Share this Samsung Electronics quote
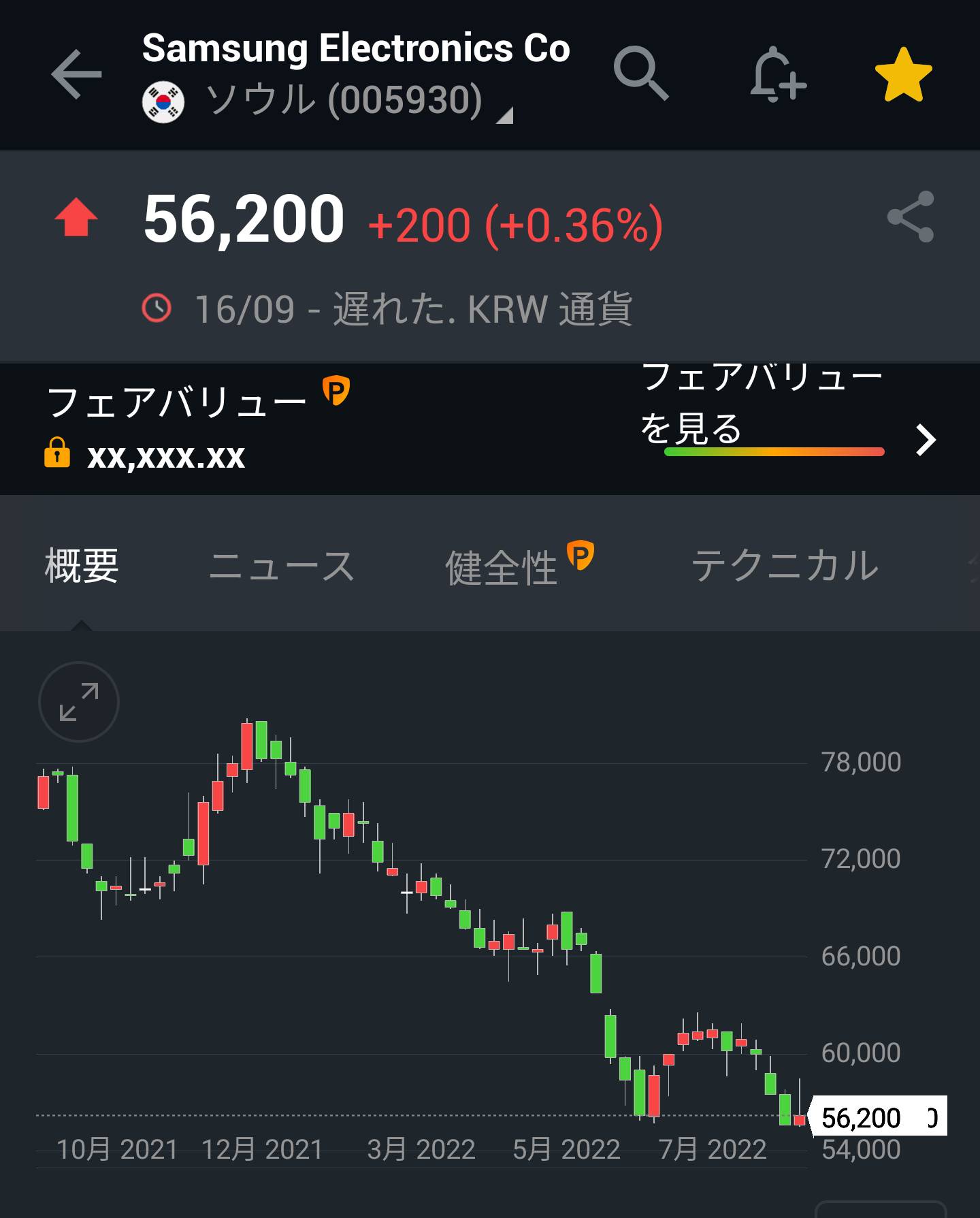This screenshot has width=980, height=1218. (911, 217)
